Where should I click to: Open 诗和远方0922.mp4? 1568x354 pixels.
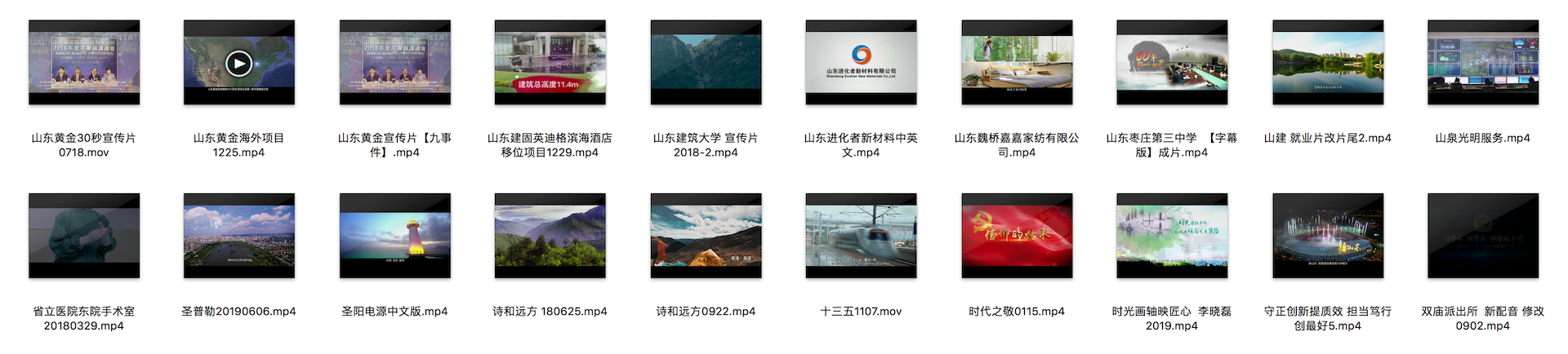point(706,236)
